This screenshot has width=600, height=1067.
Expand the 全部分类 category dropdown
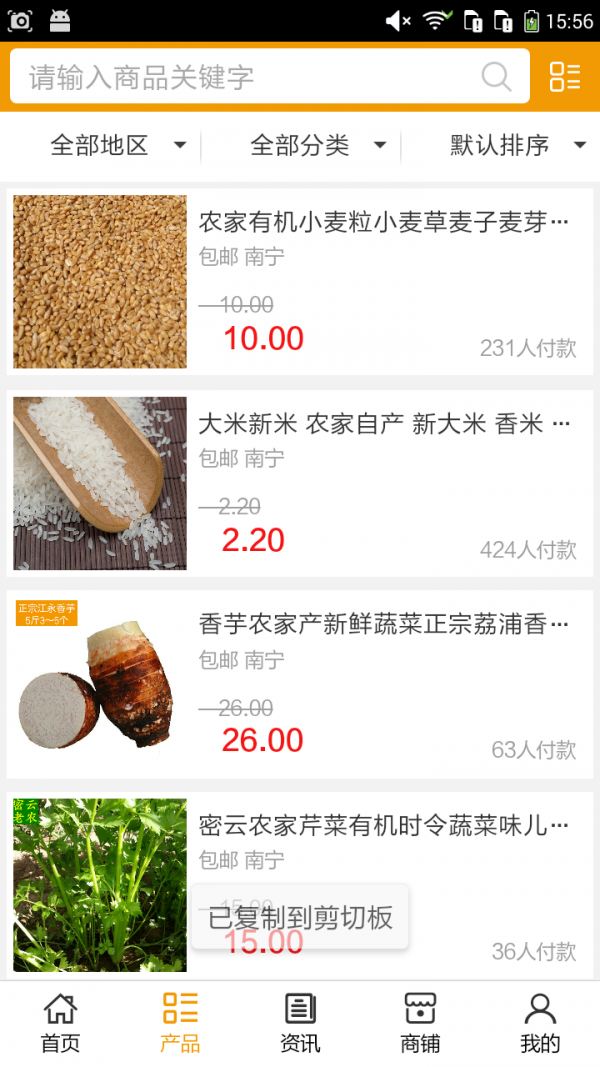[317, 146]
